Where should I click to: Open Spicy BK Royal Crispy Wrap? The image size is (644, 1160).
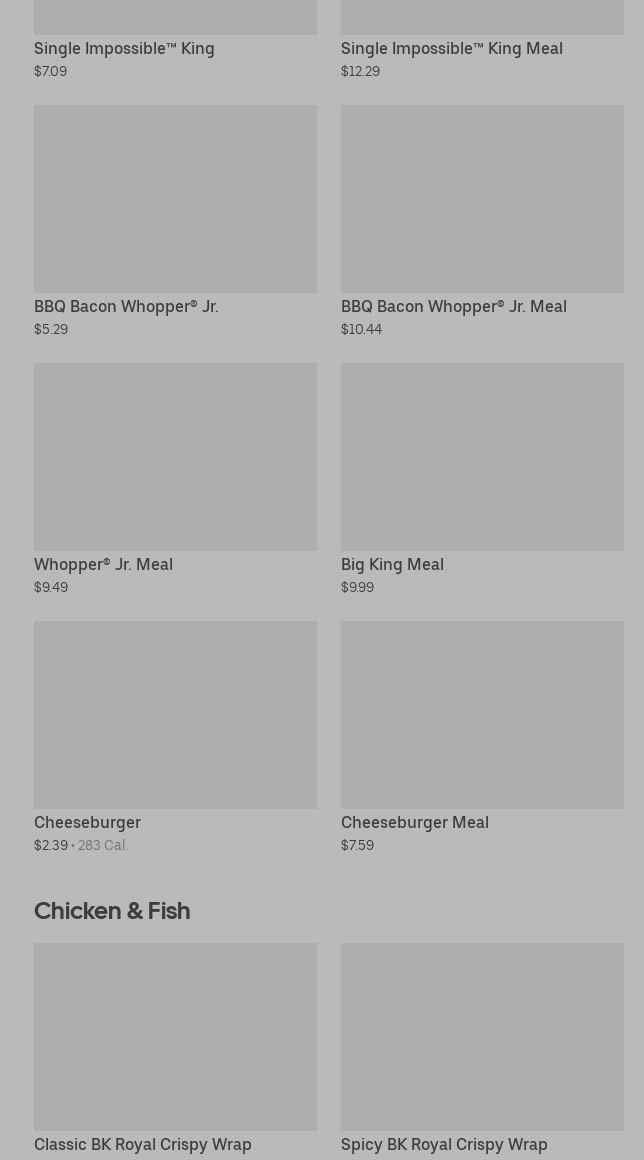[x=481, y=1038]
